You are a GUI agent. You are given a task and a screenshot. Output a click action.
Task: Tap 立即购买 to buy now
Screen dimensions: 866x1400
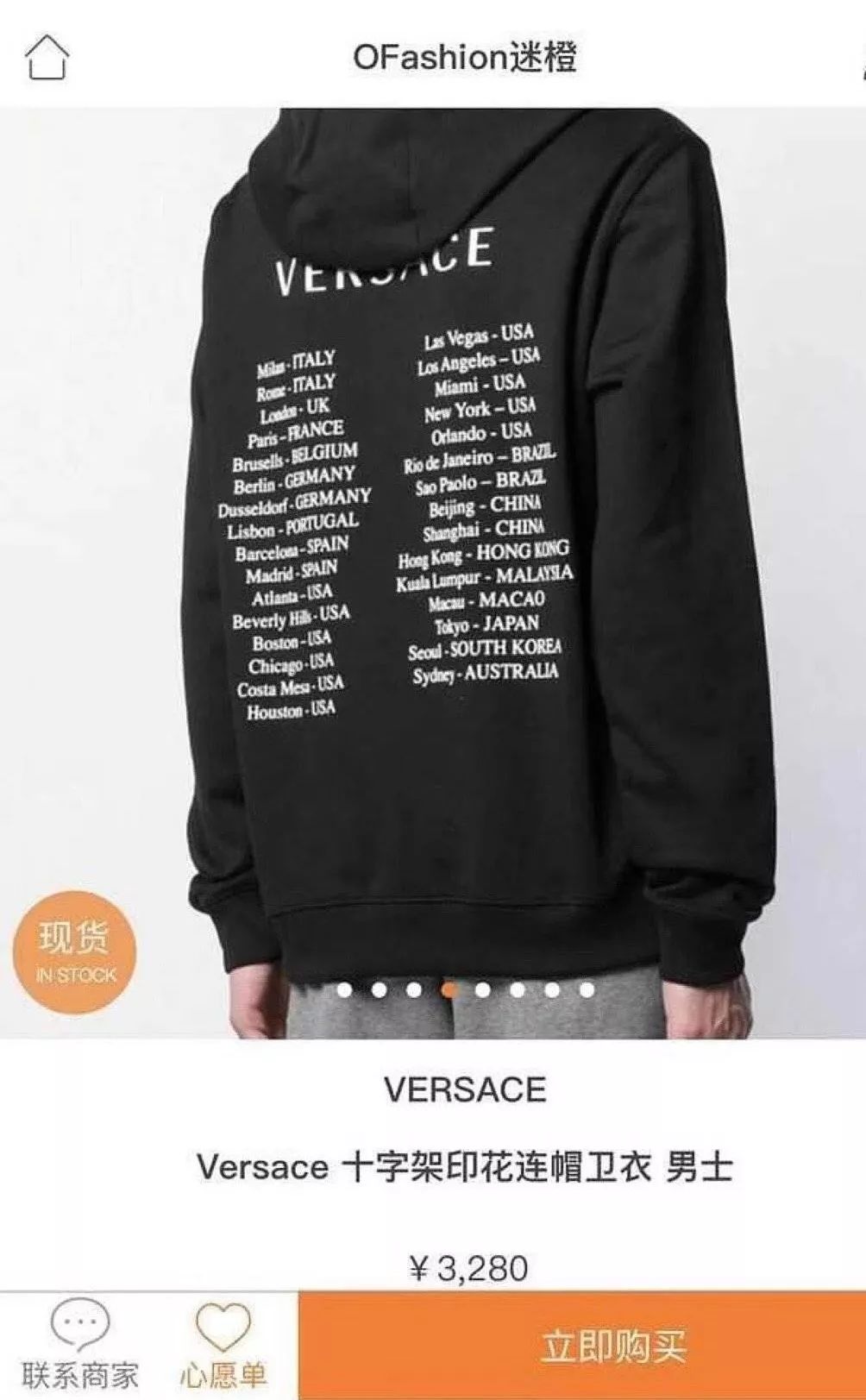(612, 1347)
